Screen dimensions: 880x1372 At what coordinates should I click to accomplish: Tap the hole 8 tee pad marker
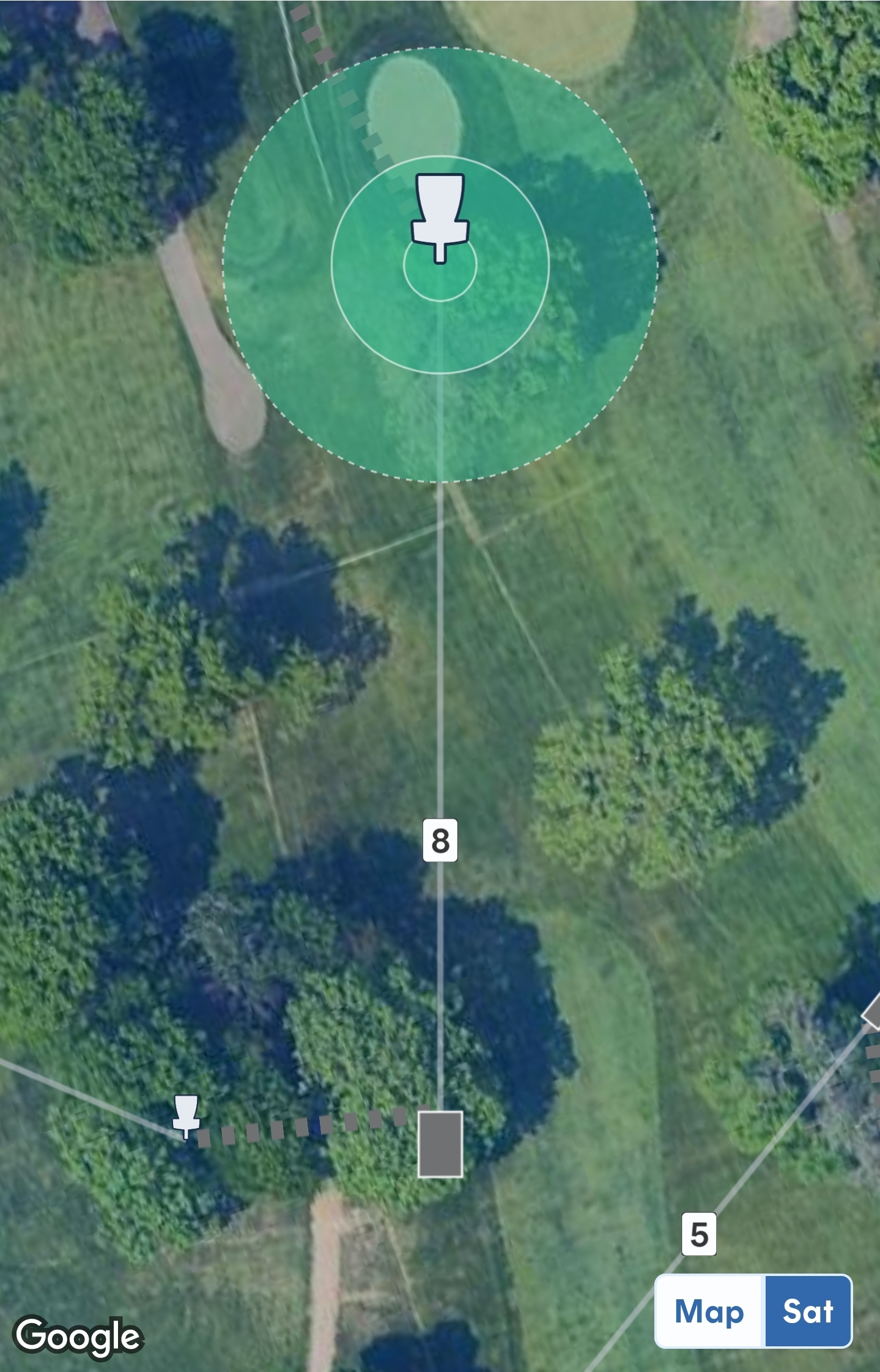[x=440, y=1144]
